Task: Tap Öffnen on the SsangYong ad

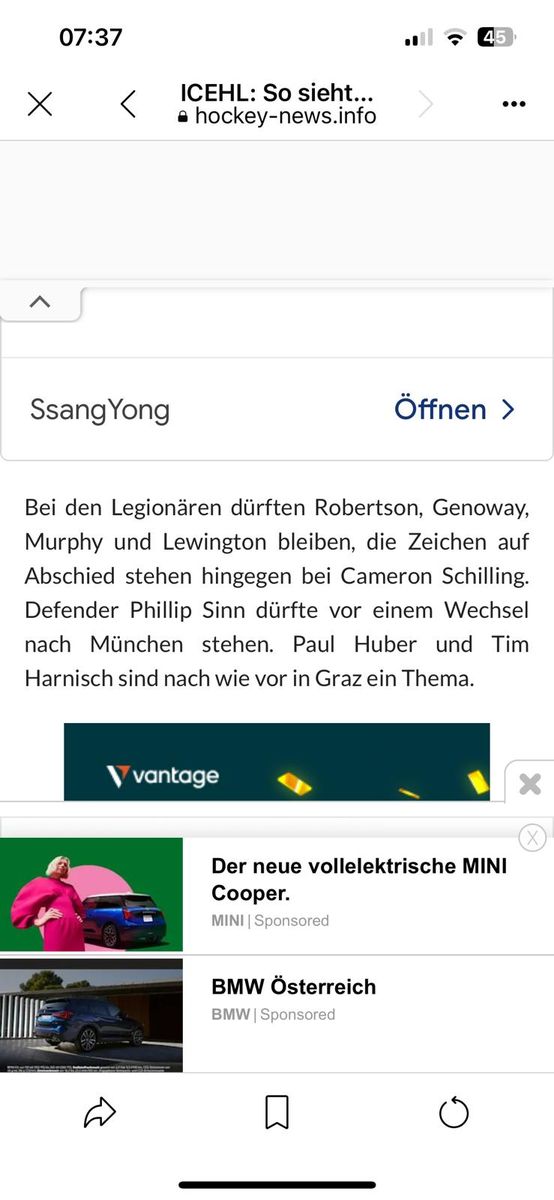Action: [x=455, y=409]
